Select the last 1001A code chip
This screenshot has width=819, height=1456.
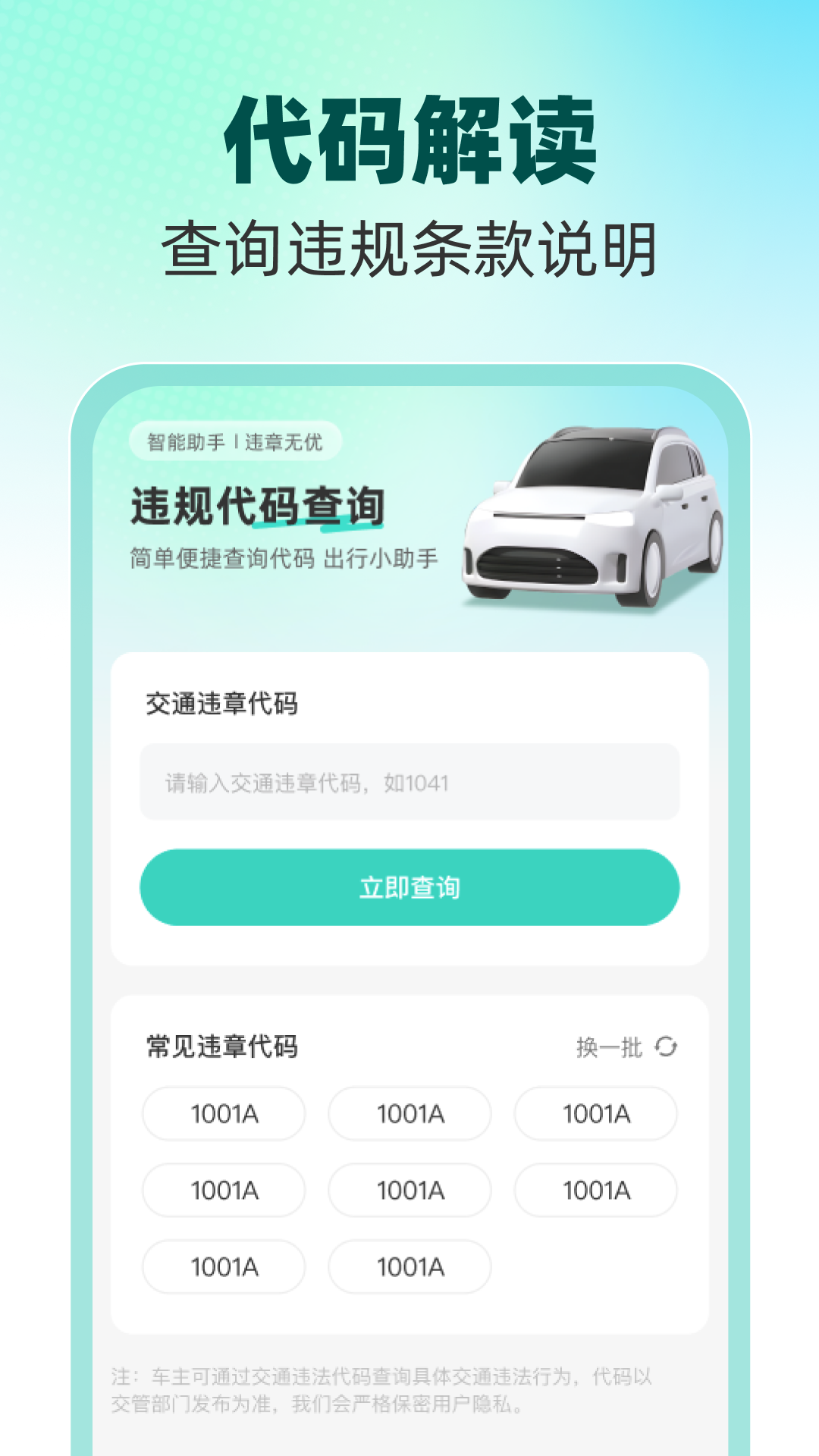(409, 1266)
